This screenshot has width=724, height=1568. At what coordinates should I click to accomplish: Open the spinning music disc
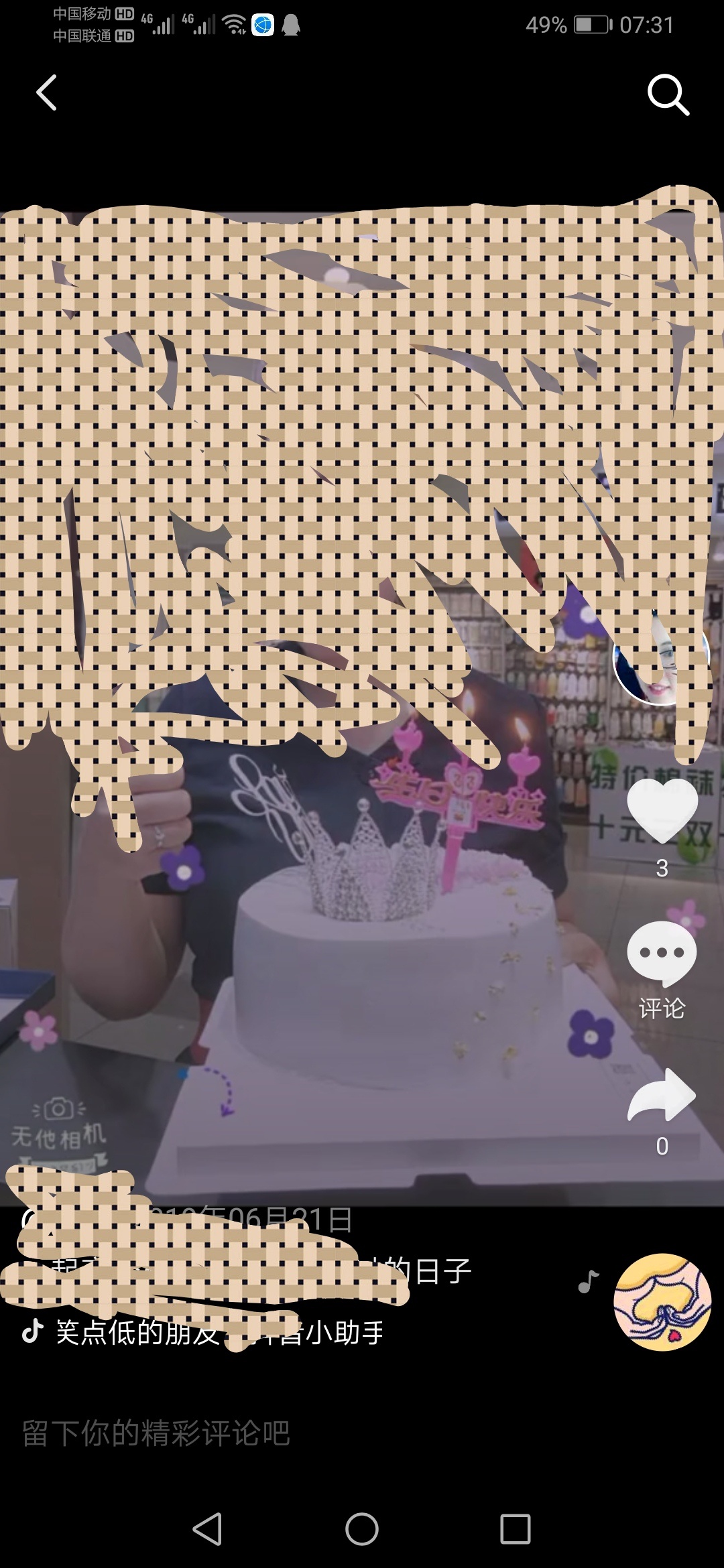[x=662, y=1302]
